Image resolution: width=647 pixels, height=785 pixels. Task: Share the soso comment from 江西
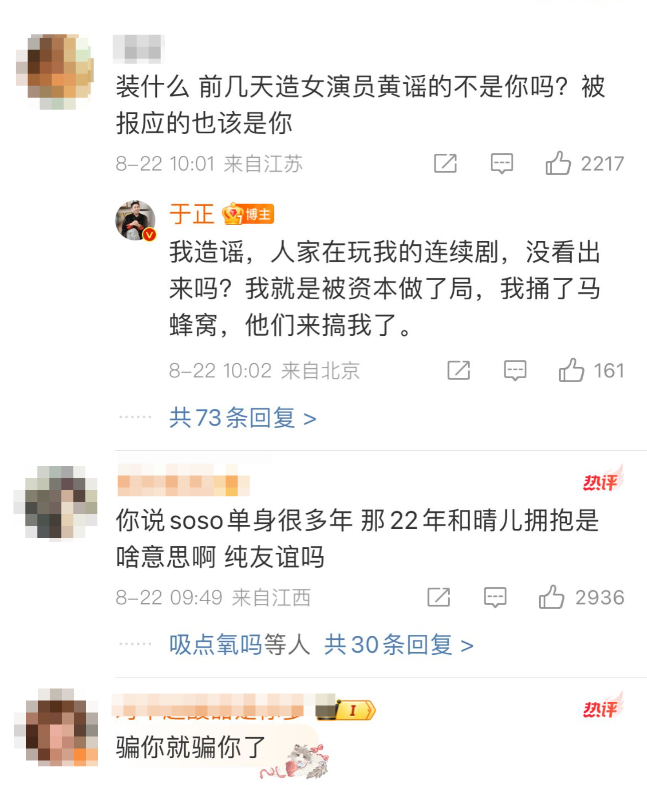click(438, 598)
